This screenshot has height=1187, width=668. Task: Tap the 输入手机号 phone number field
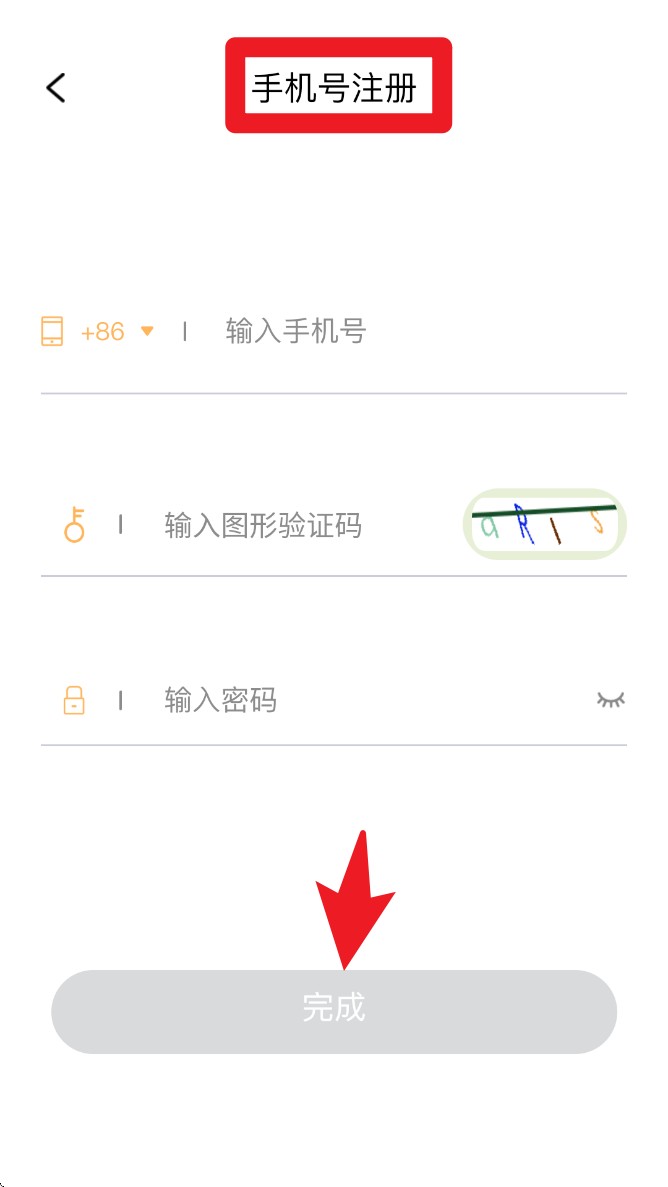point(400,331)
